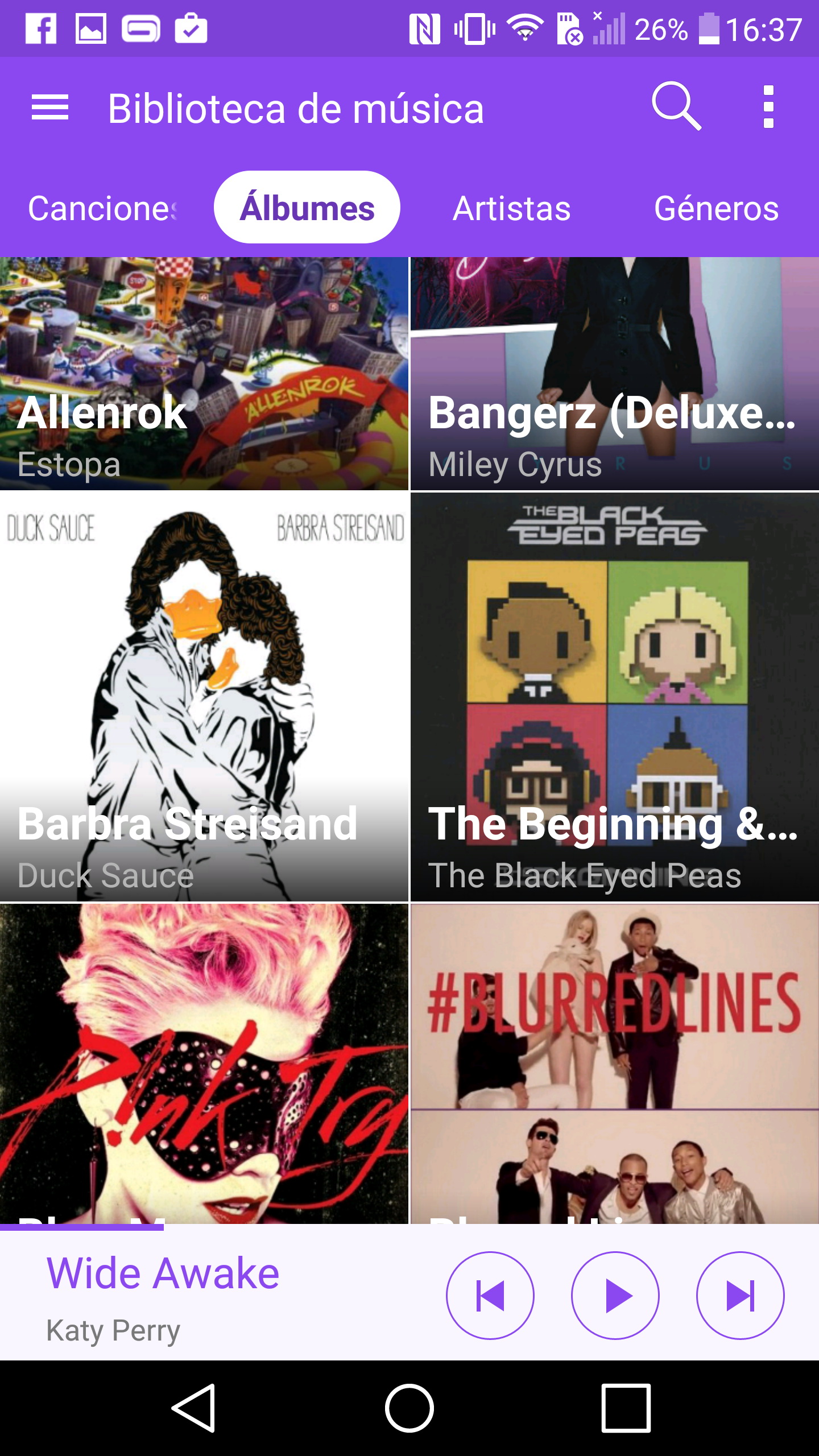Switch to the Artistas tab
819x1456 pixels.
coord(511,208)
